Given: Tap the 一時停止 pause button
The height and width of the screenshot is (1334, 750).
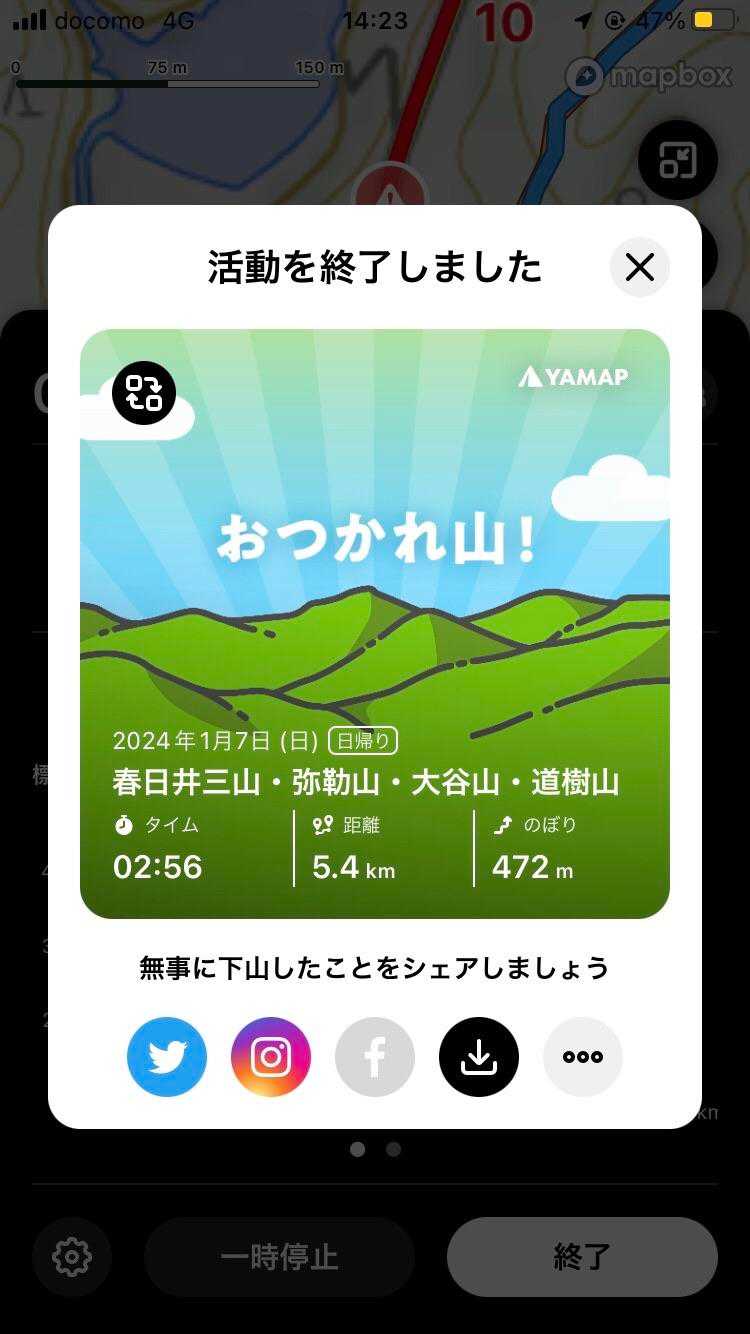Looking at the screenshot, I should click(279, 1257).
